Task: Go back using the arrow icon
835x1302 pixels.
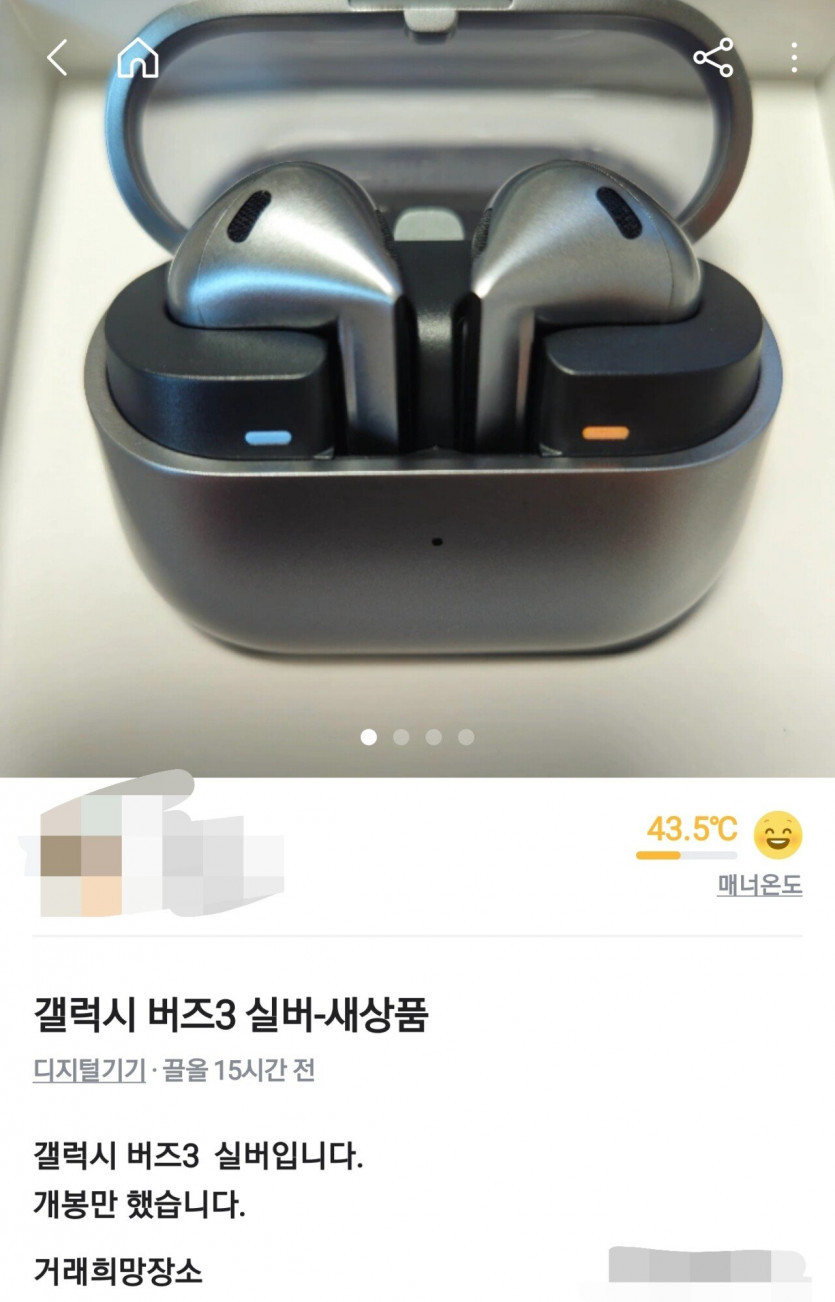Action: [x=58, y=58]
